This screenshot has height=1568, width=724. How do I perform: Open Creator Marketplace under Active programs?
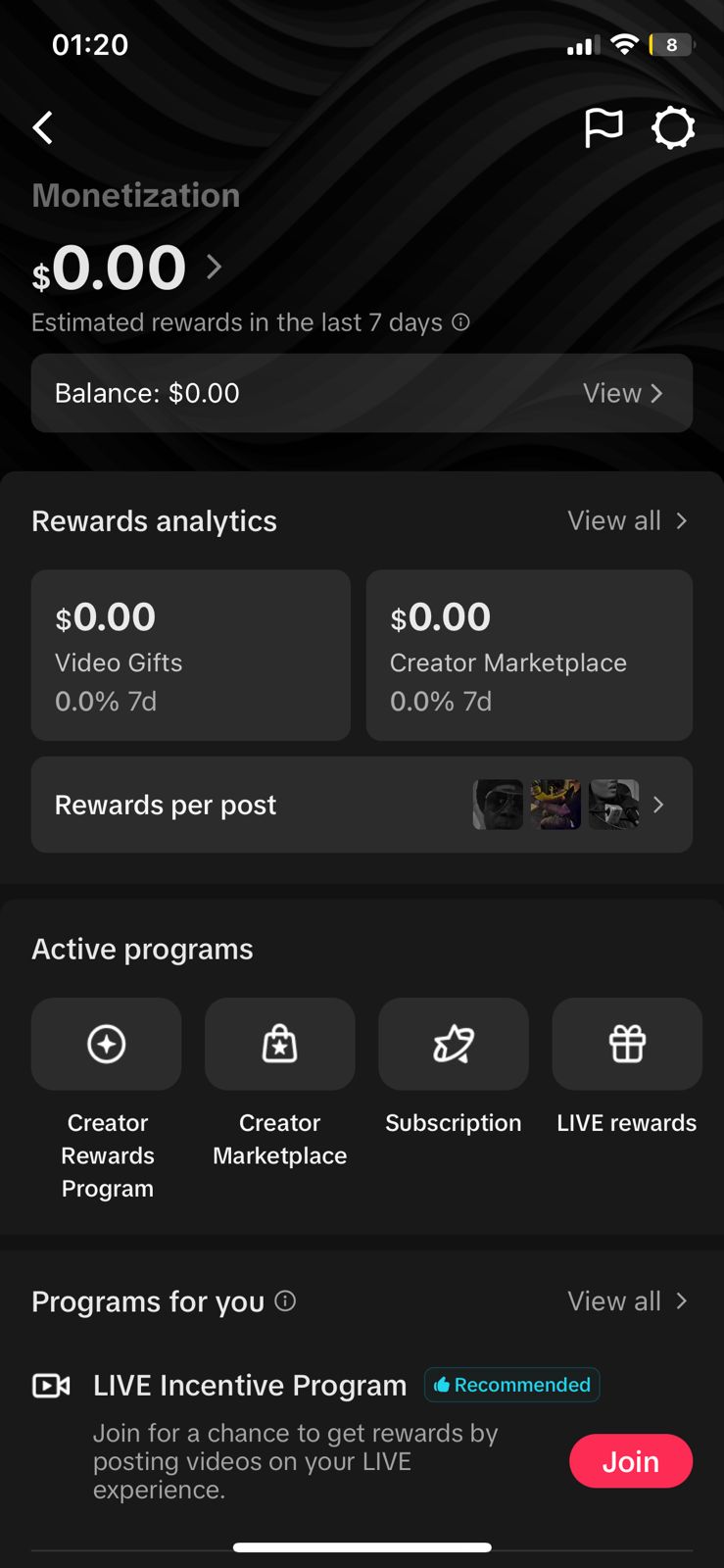(x=280, y=1045)
